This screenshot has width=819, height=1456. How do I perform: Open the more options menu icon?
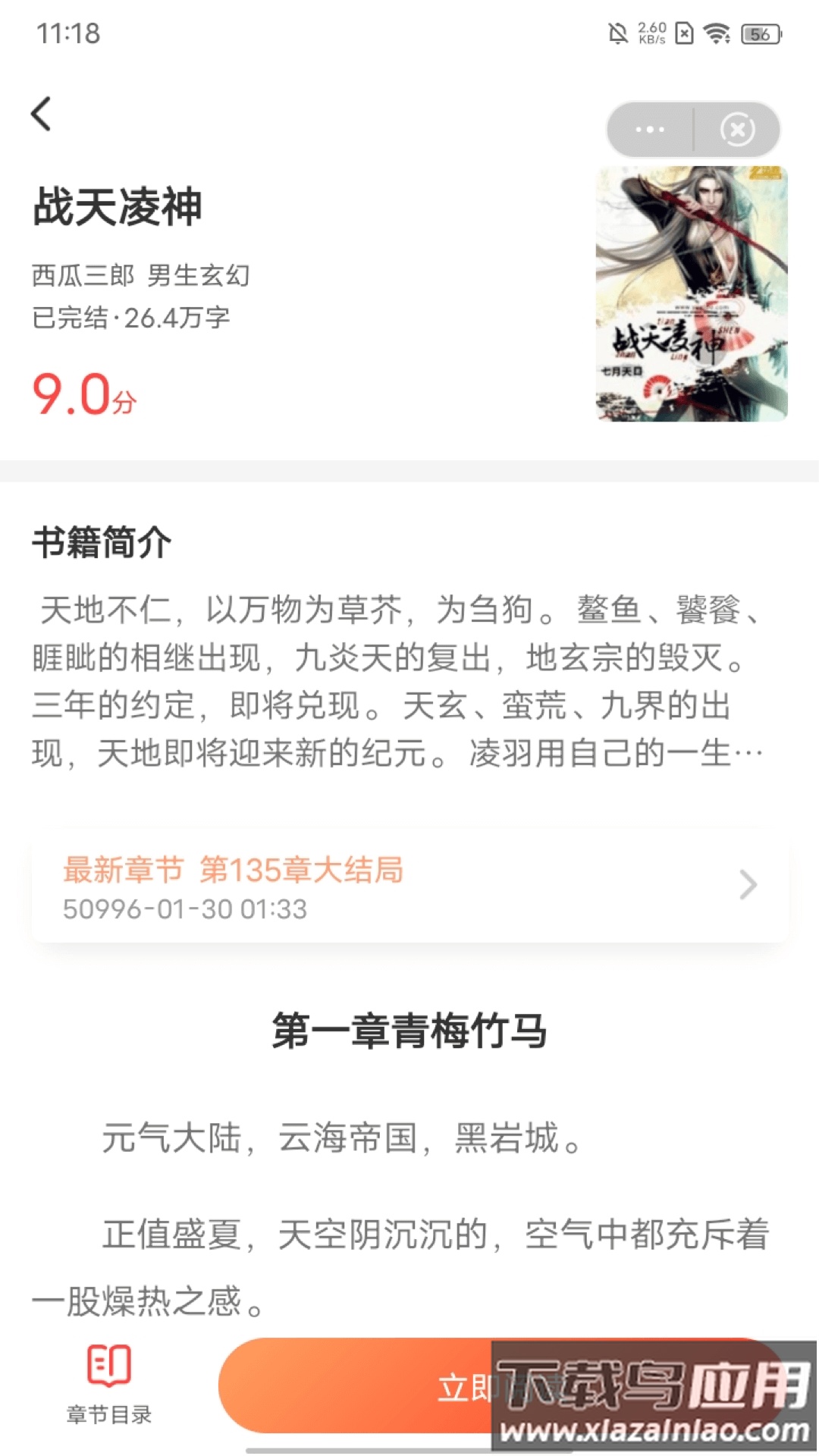[648, 129]
